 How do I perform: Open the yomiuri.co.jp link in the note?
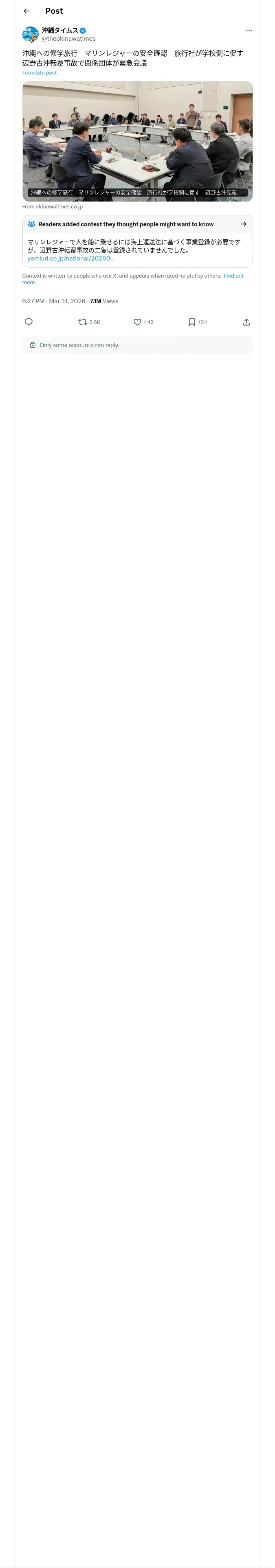[x=71, y=258]
